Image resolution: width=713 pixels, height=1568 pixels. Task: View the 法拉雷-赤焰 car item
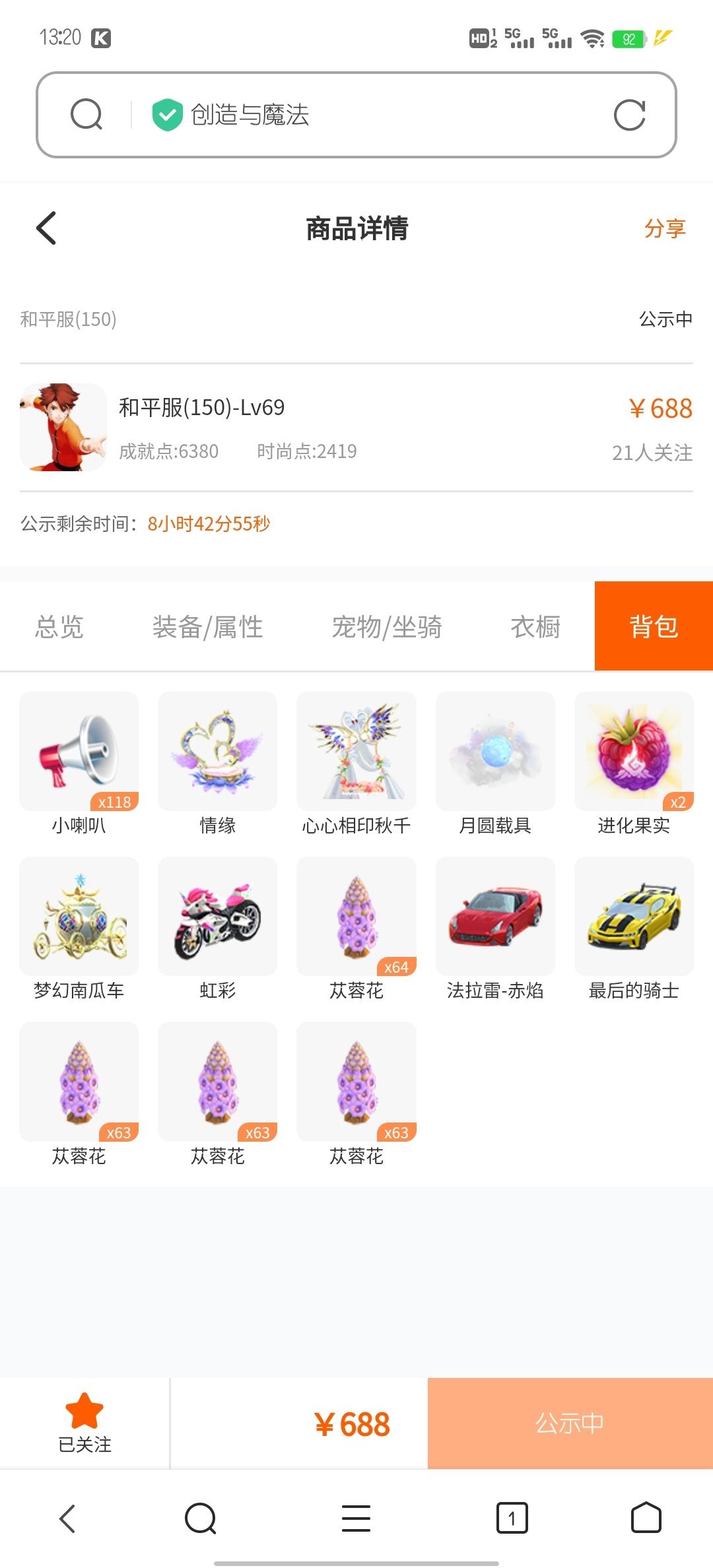click(x=495, y=929)
